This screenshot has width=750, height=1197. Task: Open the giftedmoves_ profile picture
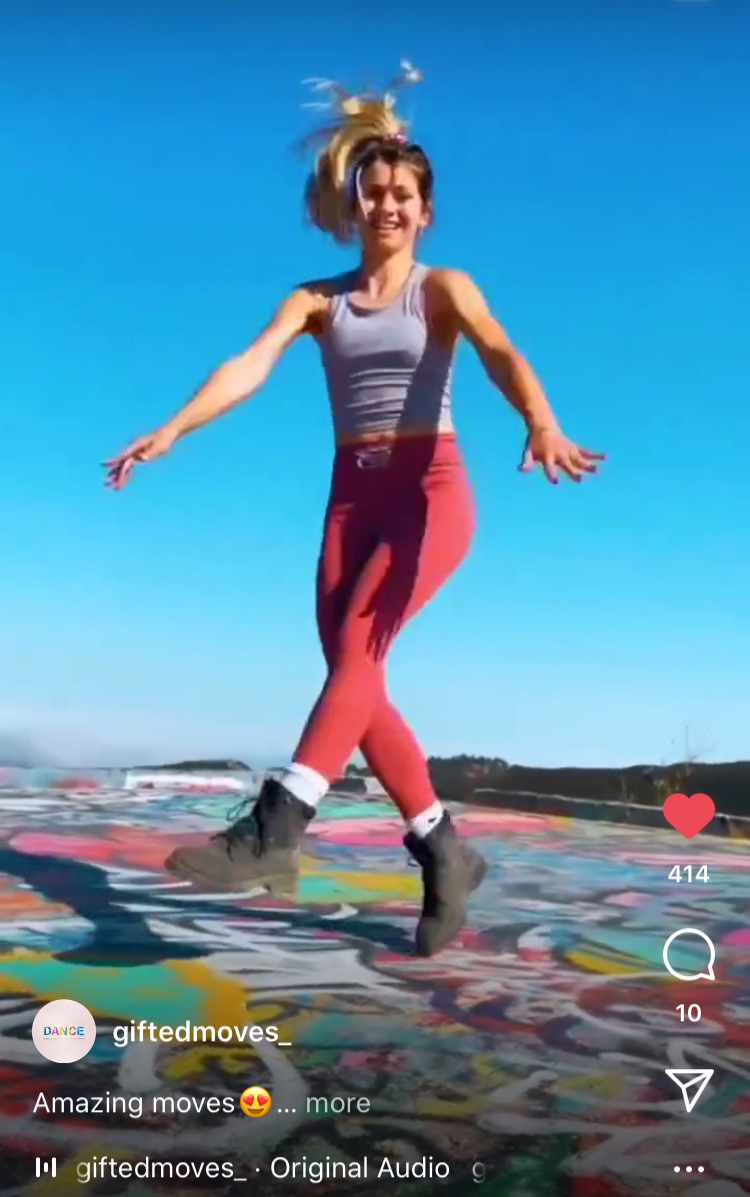64,1031
